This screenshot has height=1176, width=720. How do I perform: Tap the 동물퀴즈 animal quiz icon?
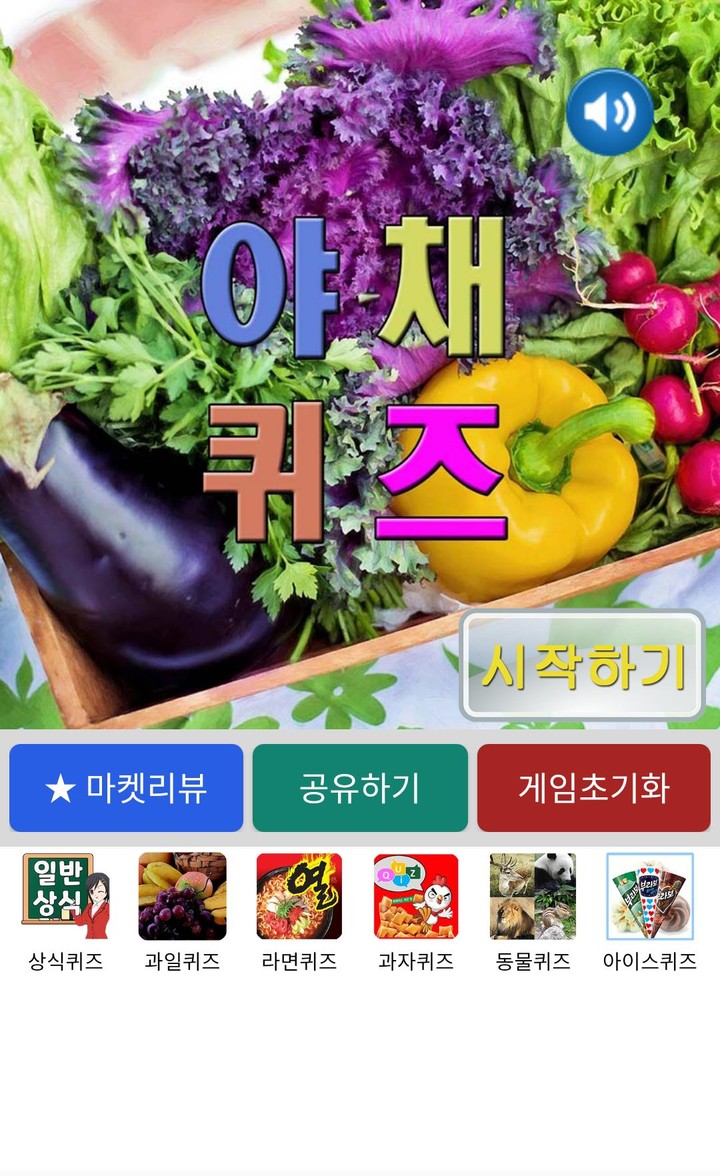(536, 897)
